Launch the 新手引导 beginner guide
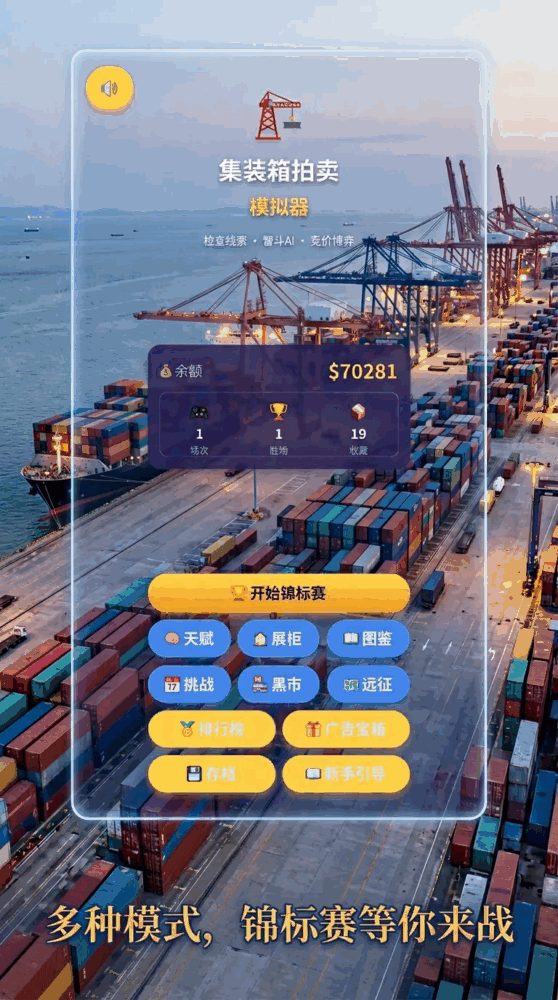Image resolution: width=558 pixels, height=1000 pixels. [346, 774]
